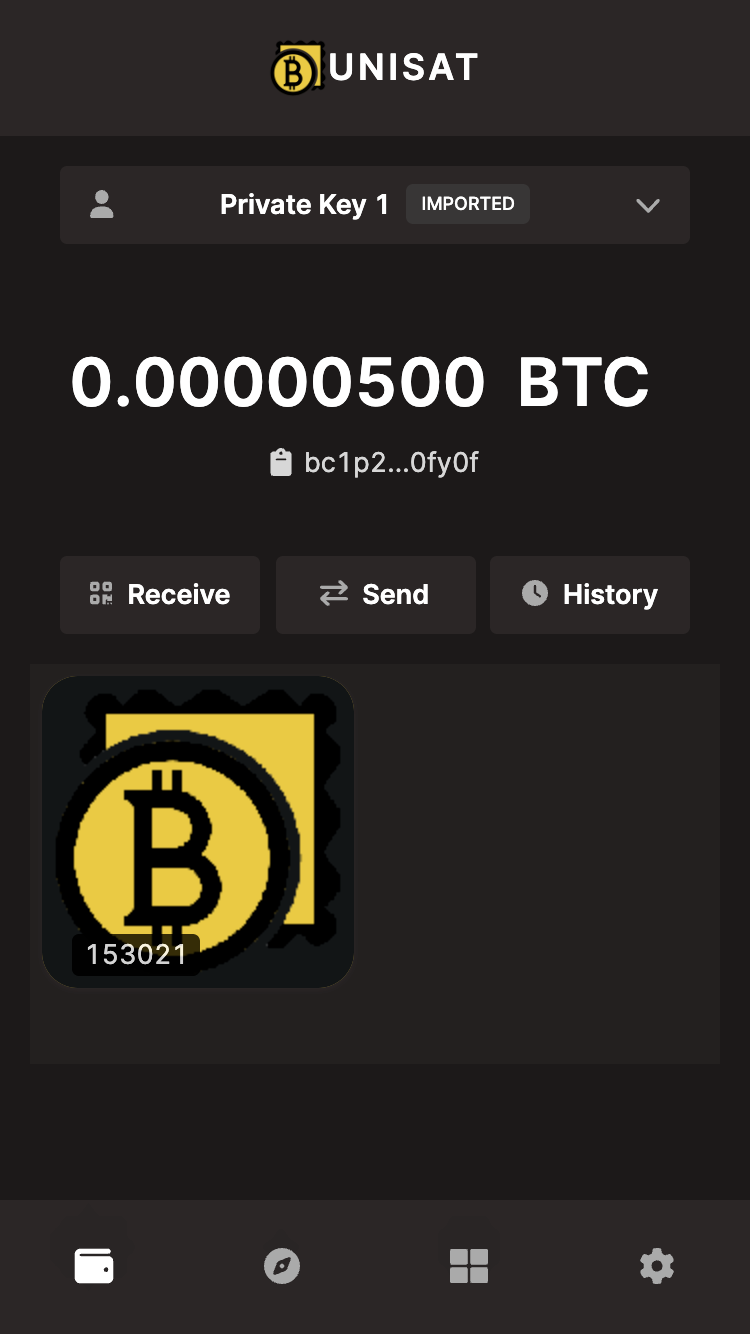750x1334 pixels.
Task: View transaction History
Action: coord(590,595)
